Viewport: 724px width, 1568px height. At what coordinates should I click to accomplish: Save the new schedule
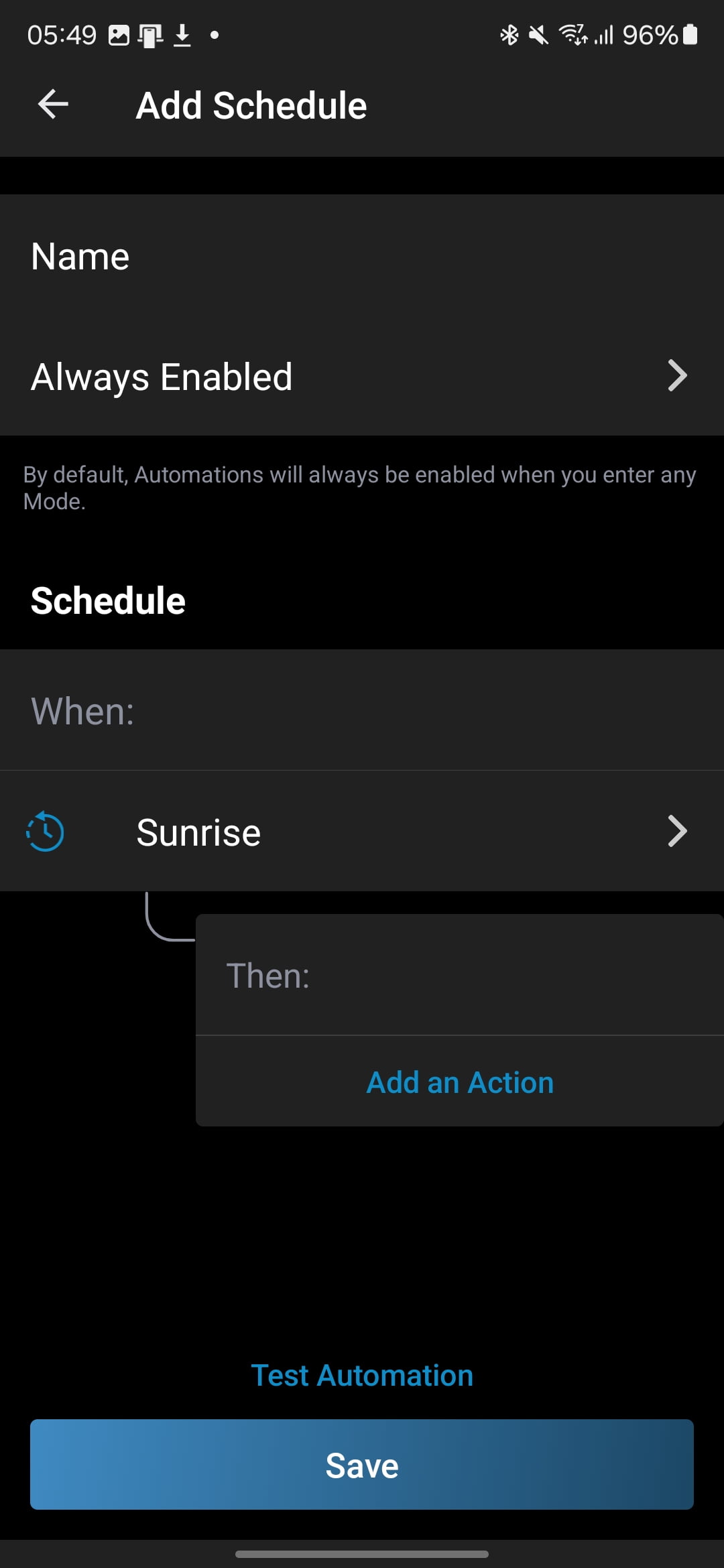[x=362, y=1465]
